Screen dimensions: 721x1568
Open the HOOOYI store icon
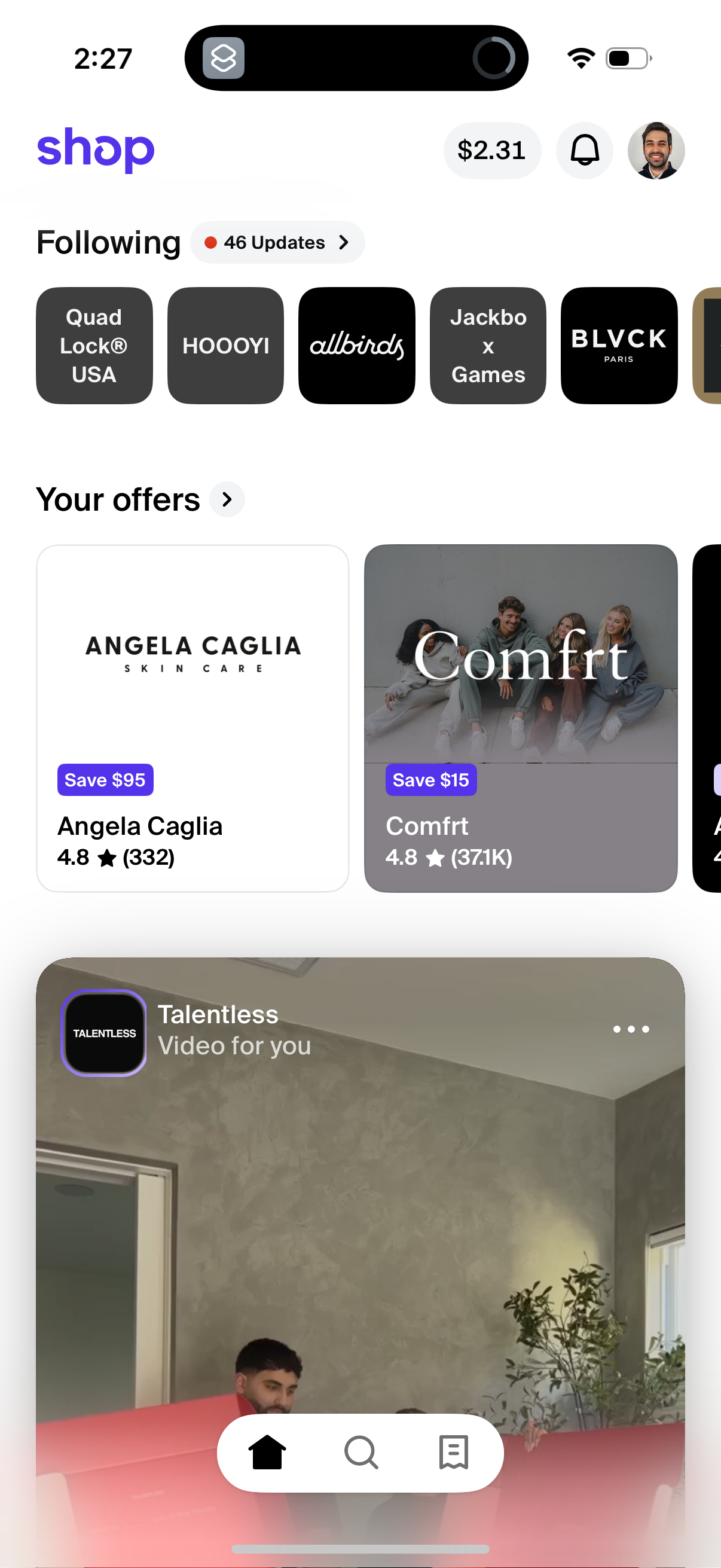225,344
